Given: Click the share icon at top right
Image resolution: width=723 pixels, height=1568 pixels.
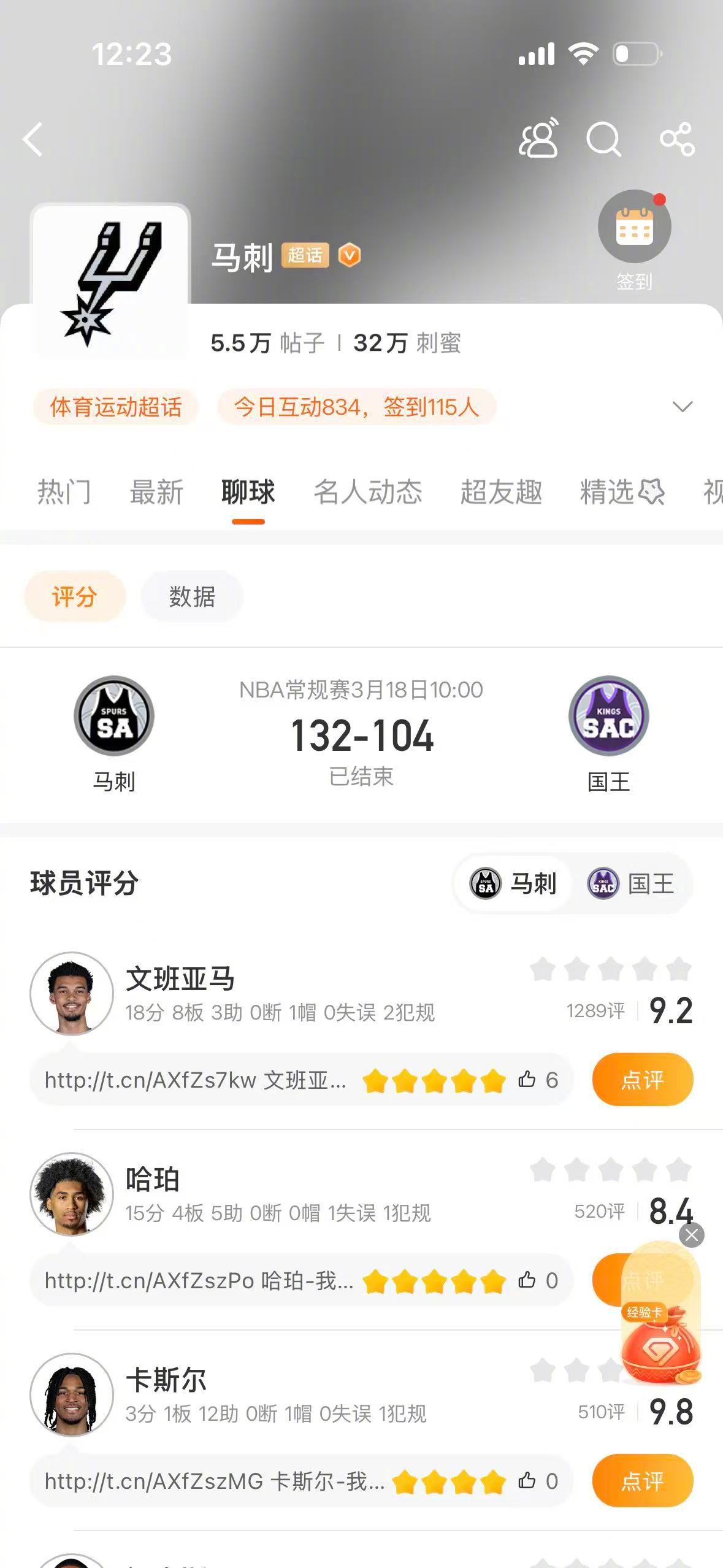Looking at the screenshot, I should coord(676,140).
